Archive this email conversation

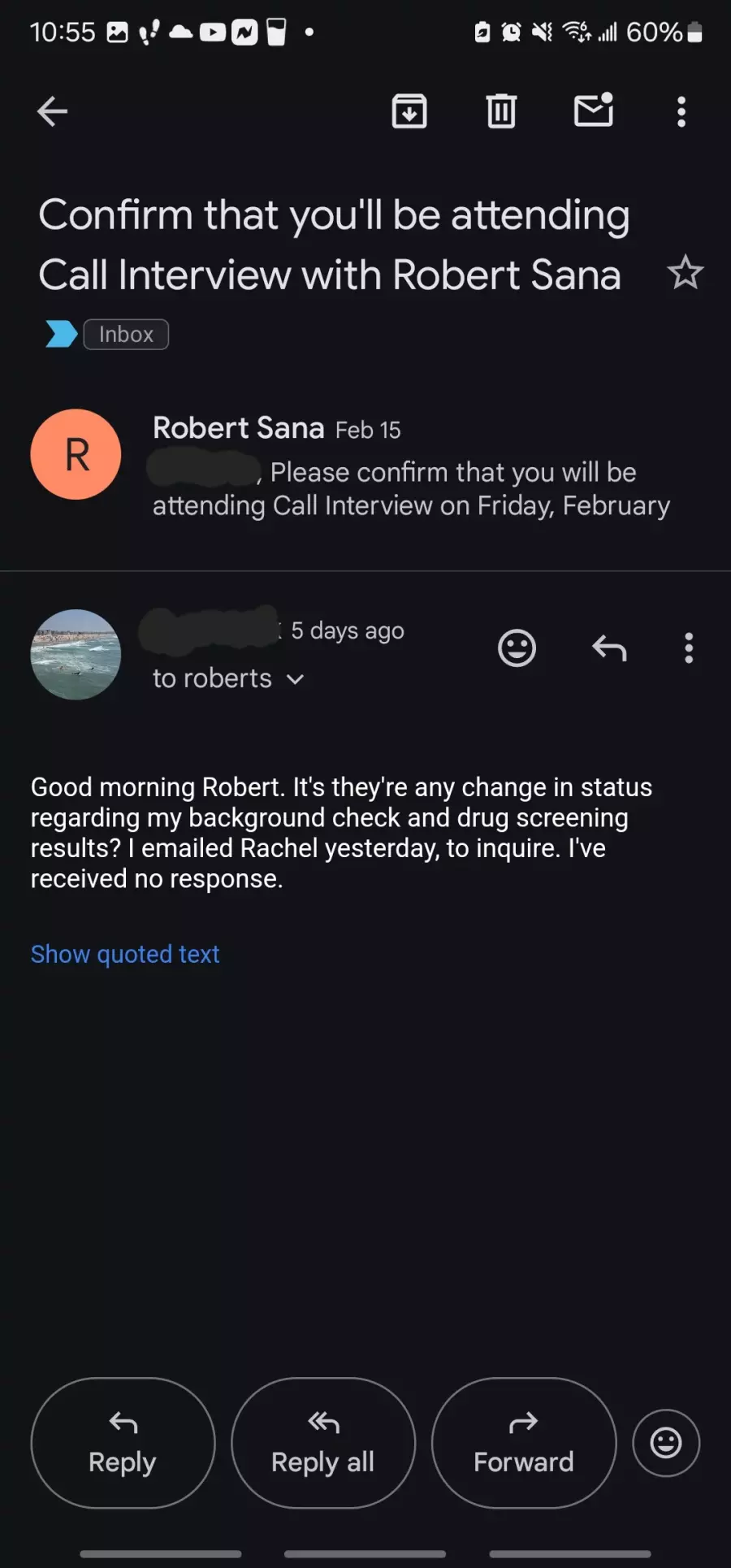click(409, 111)
